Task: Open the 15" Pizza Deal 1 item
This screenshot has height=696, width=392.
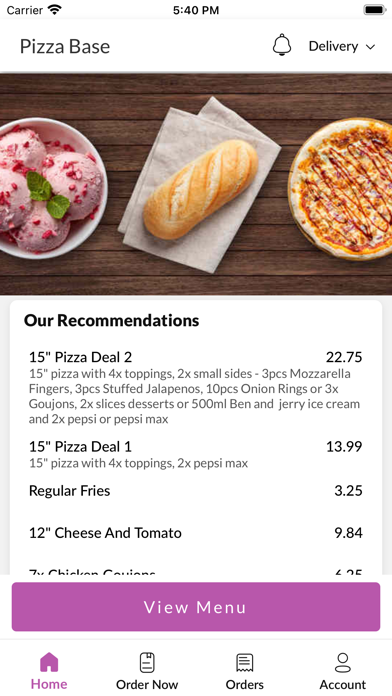Action: [x=196, y=454]
